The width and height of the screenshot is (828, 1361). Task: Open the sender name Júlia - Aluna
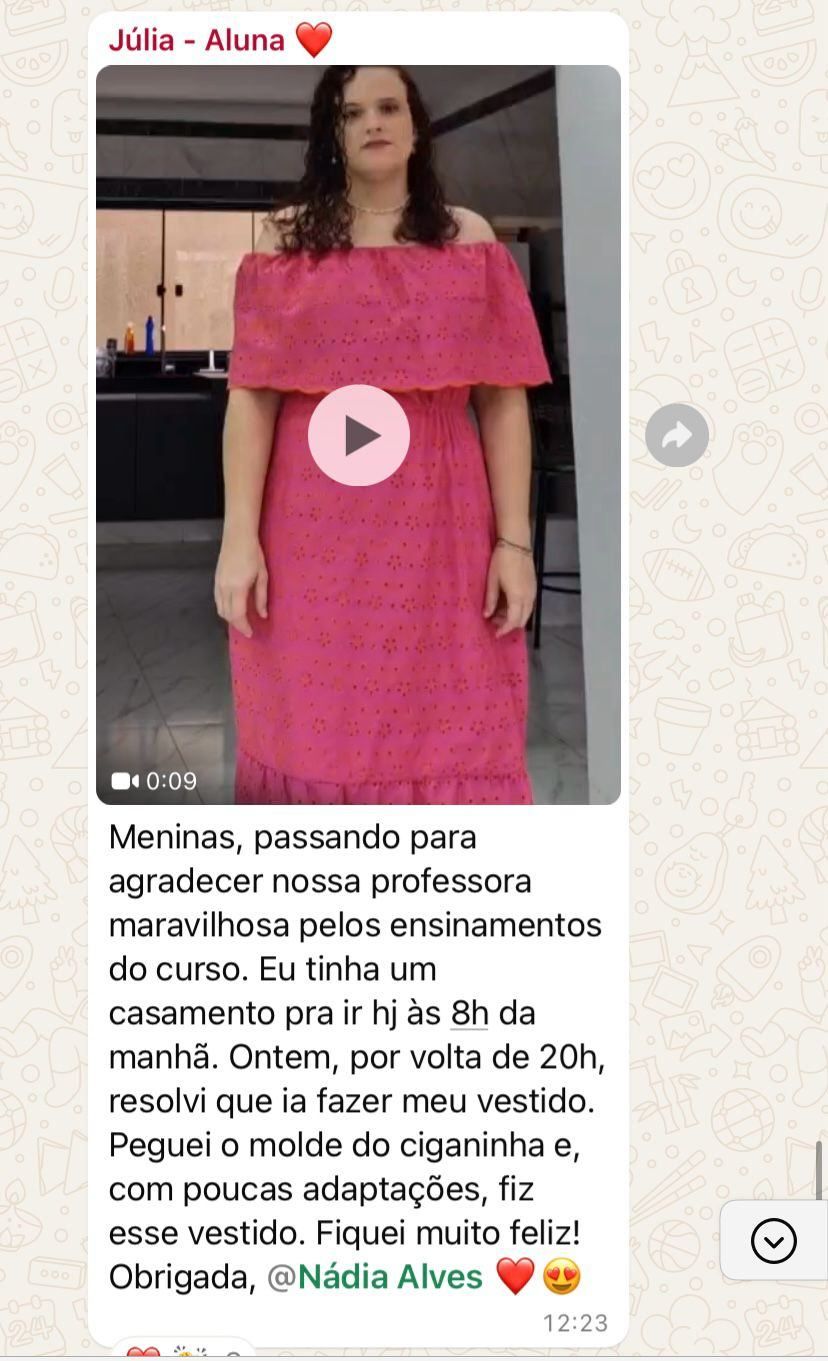click(x=197, y=41)
